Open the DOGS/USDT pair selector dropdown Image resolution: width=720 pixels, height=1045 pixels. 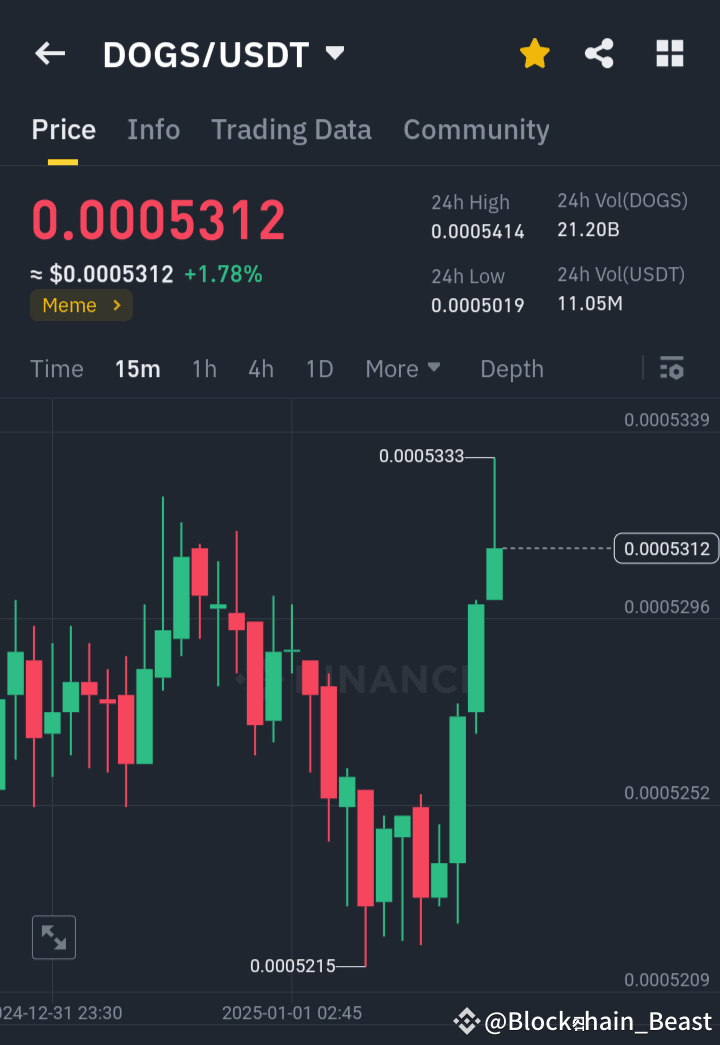coord(335,54)
